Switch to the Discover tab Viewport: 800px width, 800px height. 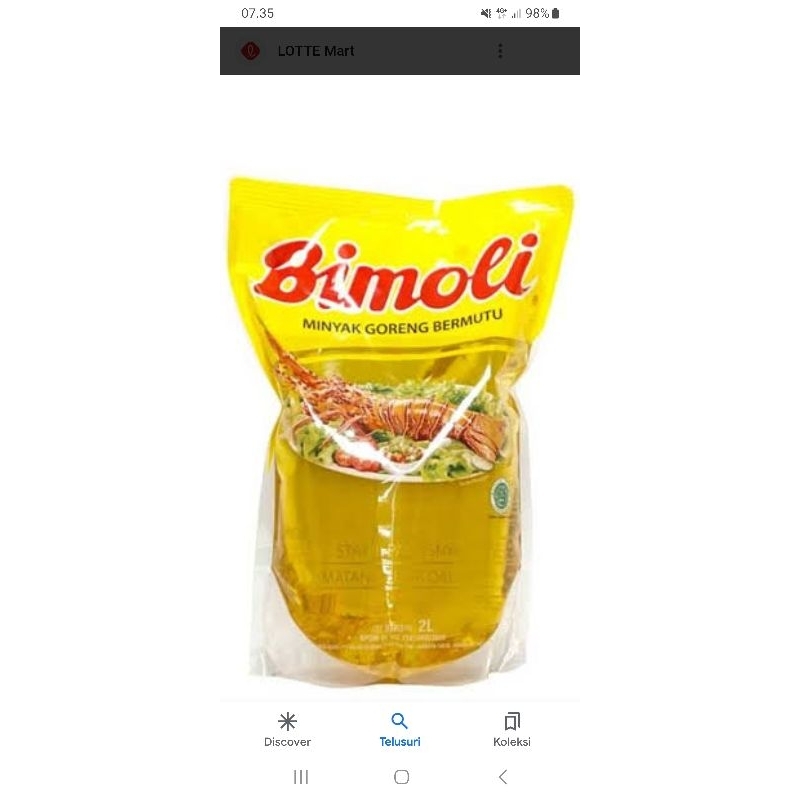click(287, 730)
